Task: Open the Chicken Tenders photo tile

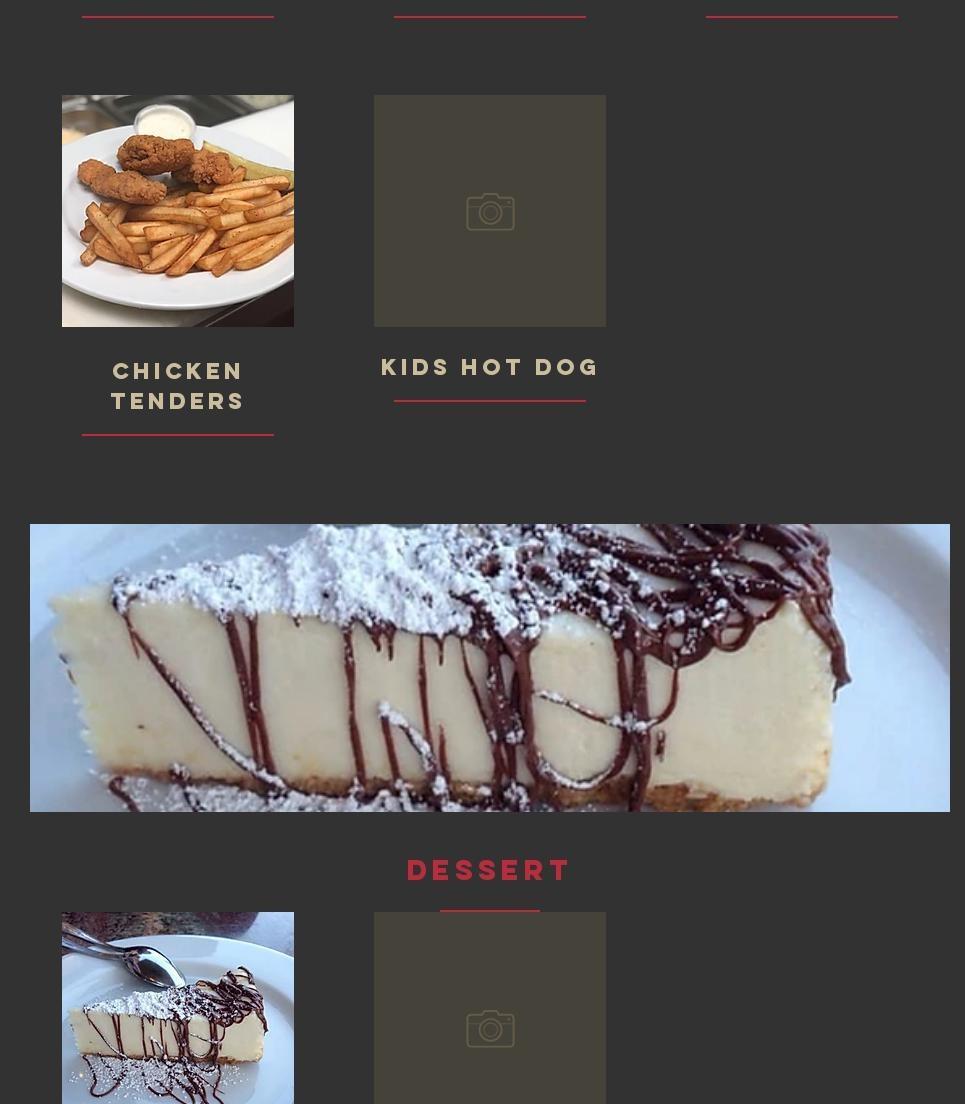Action: tap(178, 211)
